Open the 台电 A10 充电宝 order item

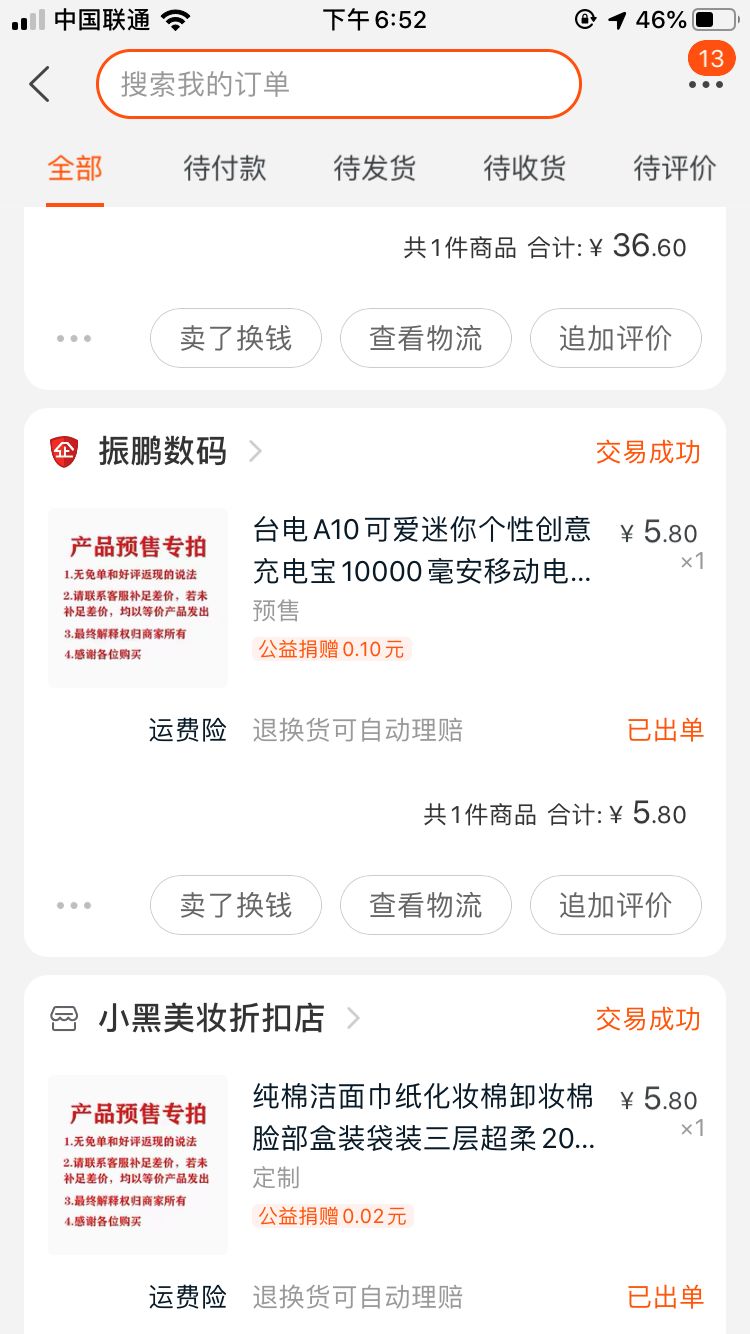click(422, 550)
